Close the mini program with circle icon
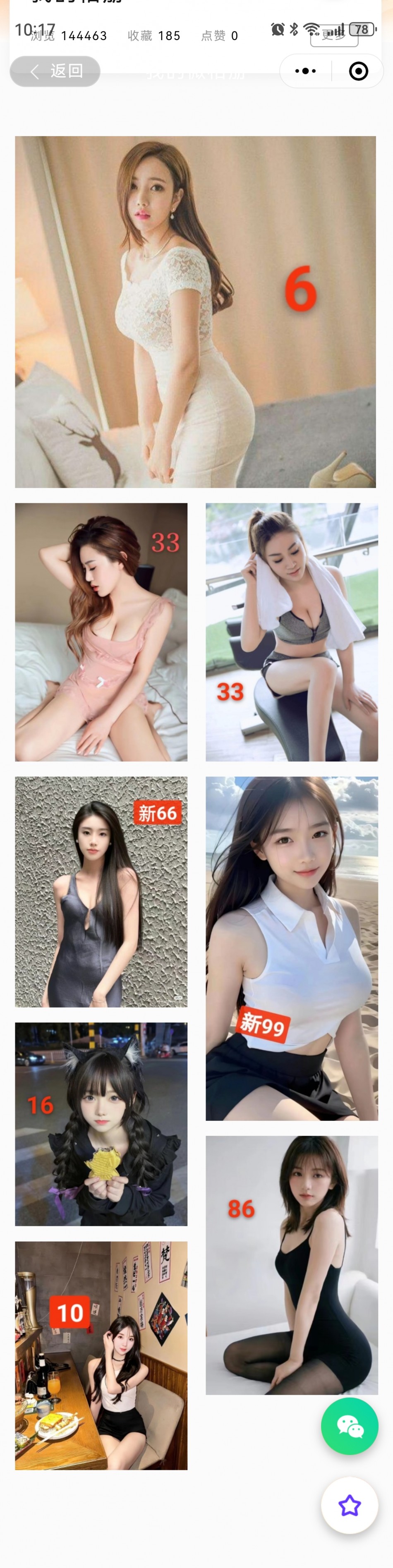Viewport: 393px width, 1568px height. 358,71
